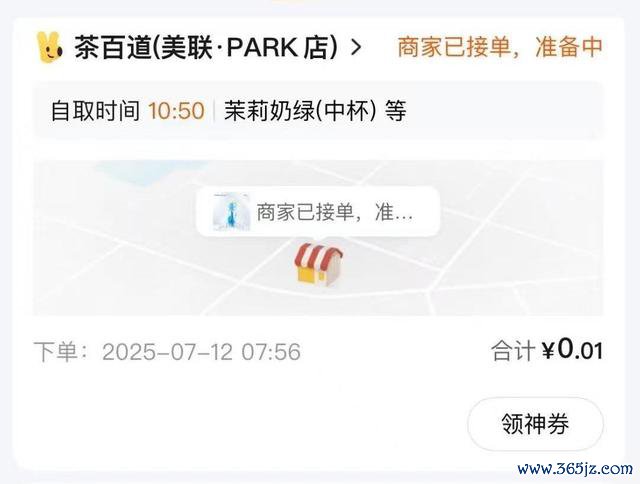The image size is (640, 484).
Task: View the order items 茉莉奶绿(中杯) 等
Action: 315,110
